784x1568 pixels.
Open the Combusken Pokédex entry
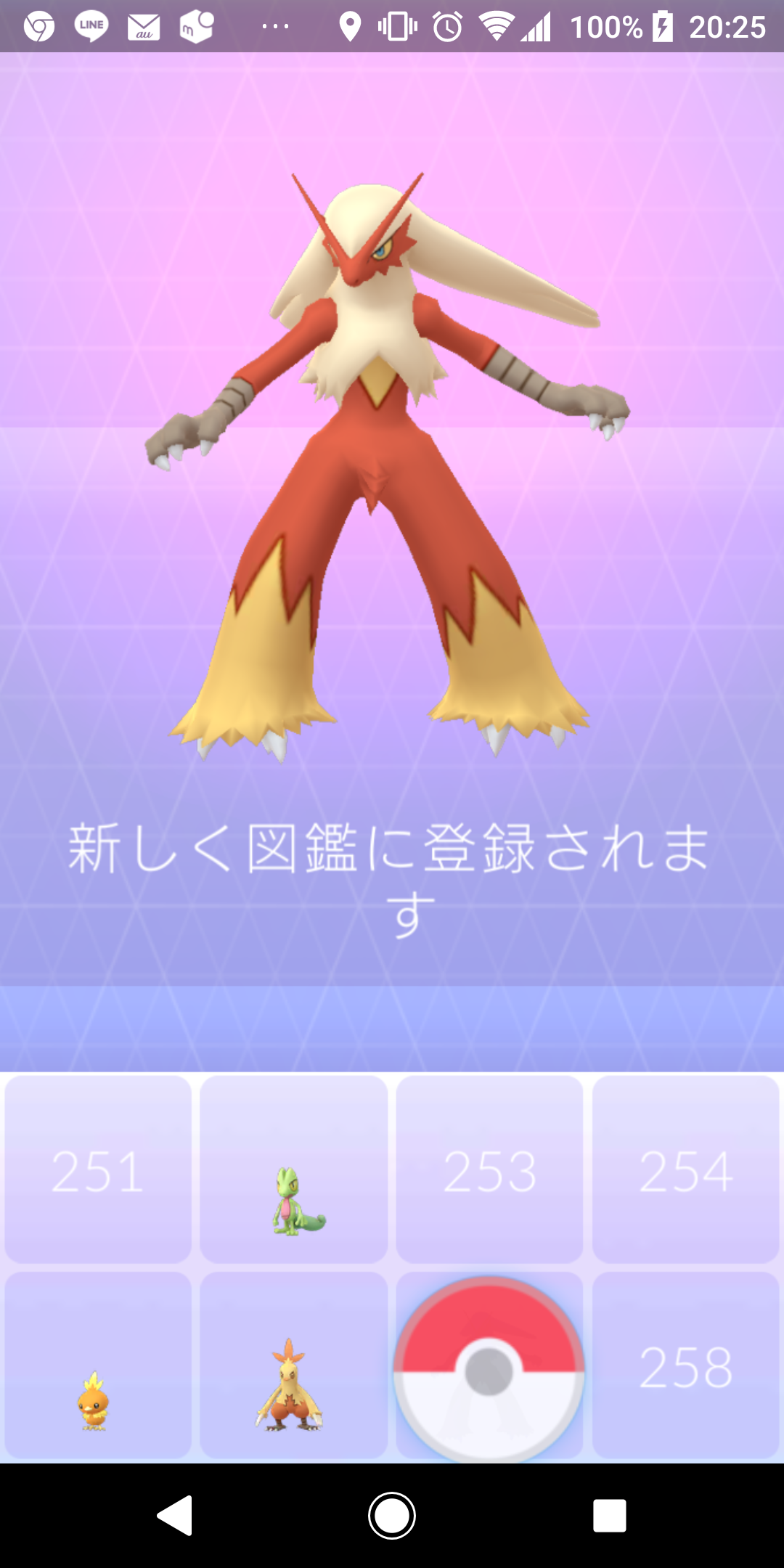(294, 1366)
